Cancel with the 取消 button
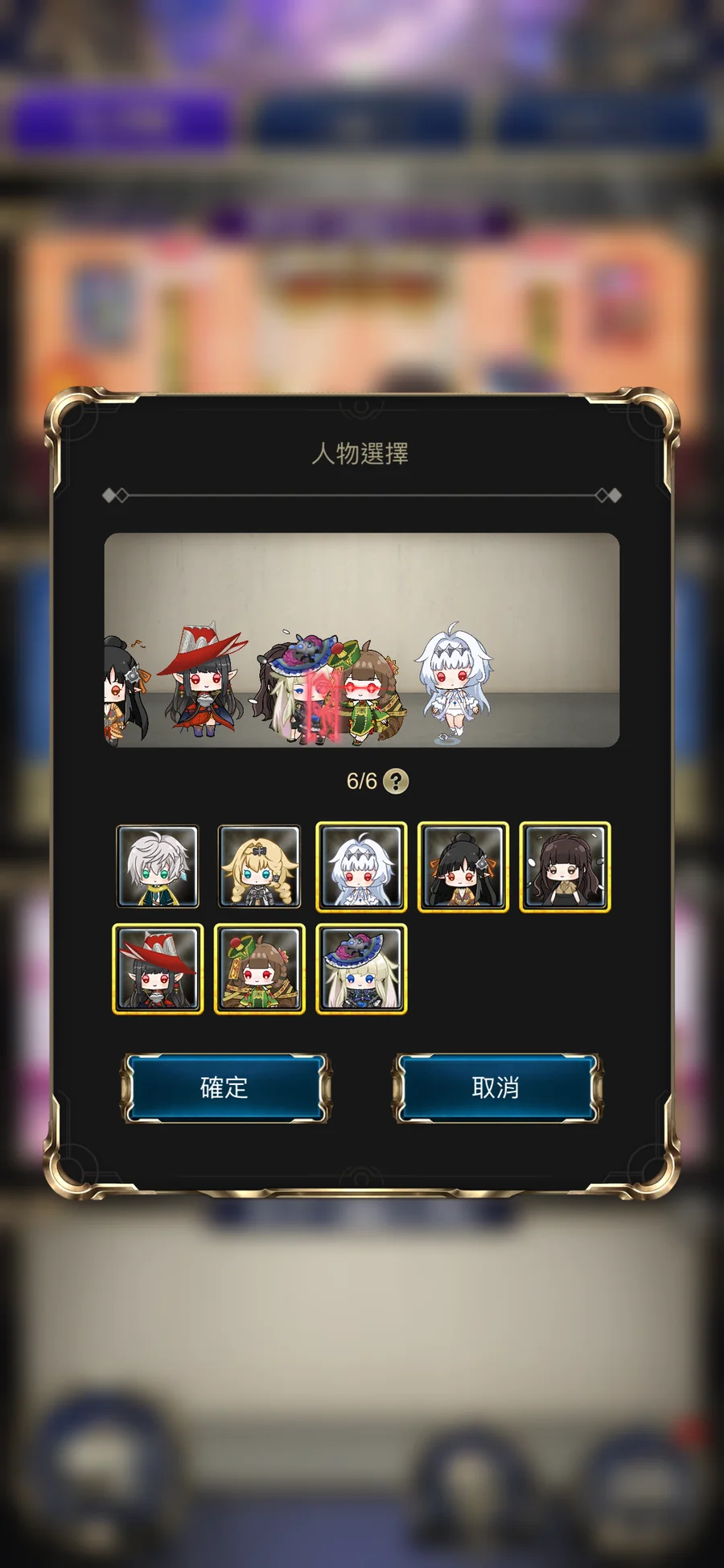 click(x=496, y=1087)
